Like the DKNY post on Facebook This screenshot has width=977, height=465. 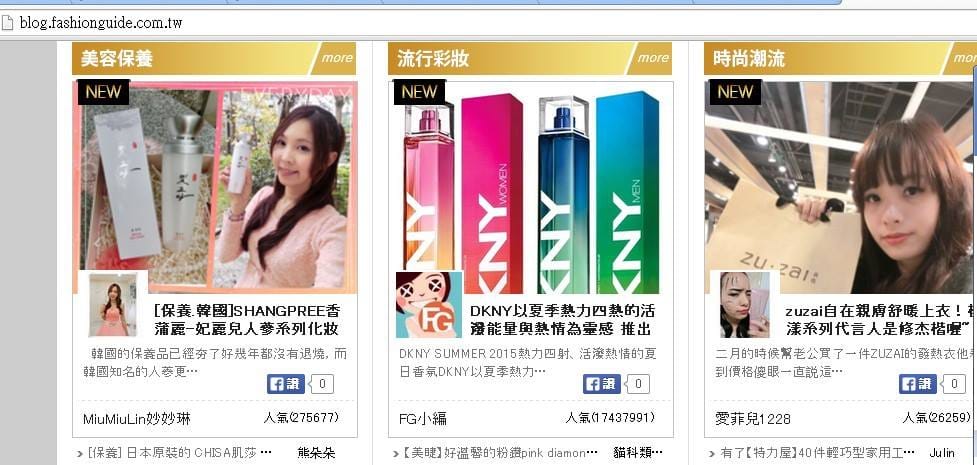(x=601, y=384)
